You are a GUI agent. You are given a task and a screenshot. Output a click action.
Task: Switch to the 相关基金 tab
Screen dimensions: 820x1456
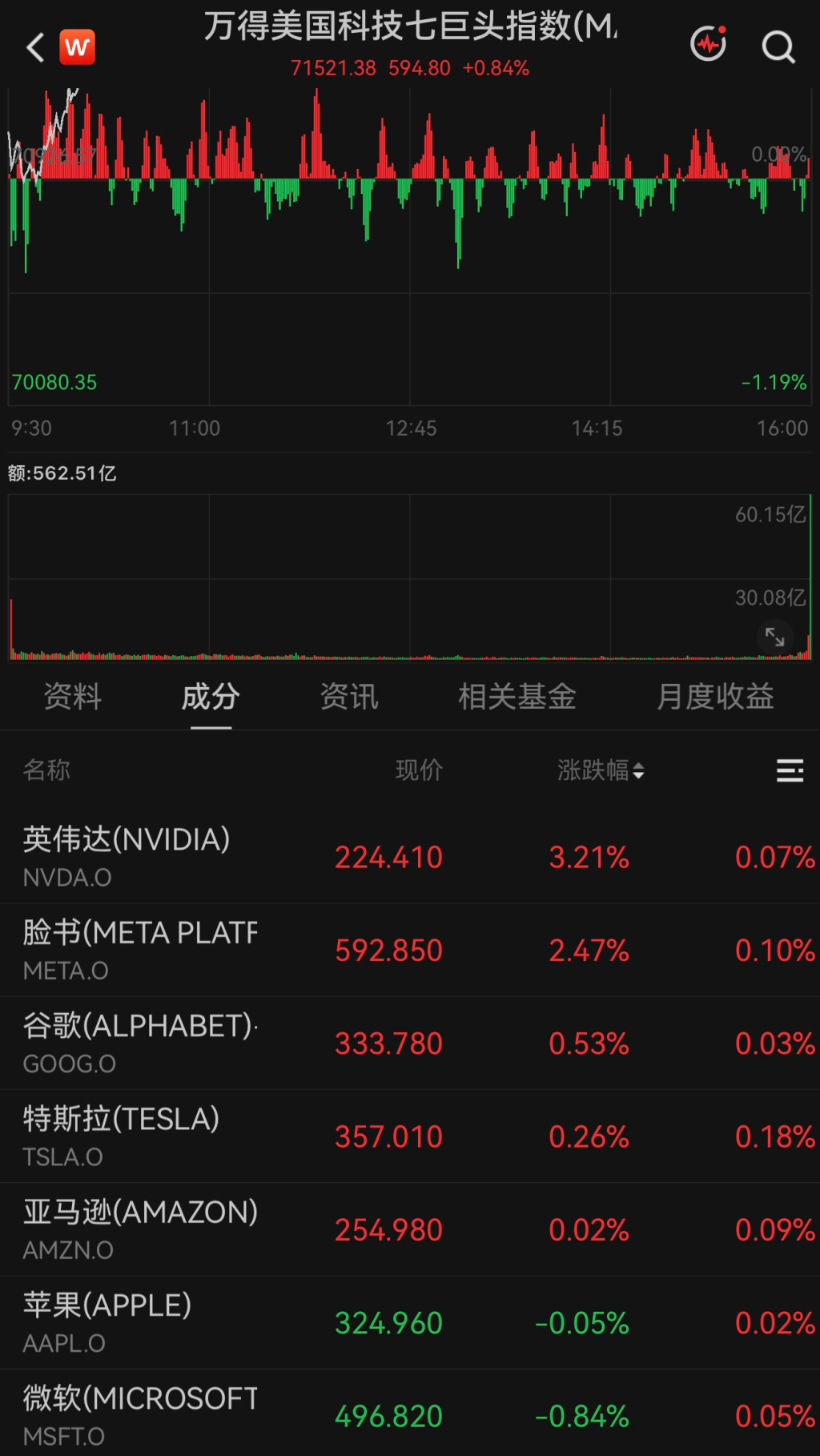point(517,696)
